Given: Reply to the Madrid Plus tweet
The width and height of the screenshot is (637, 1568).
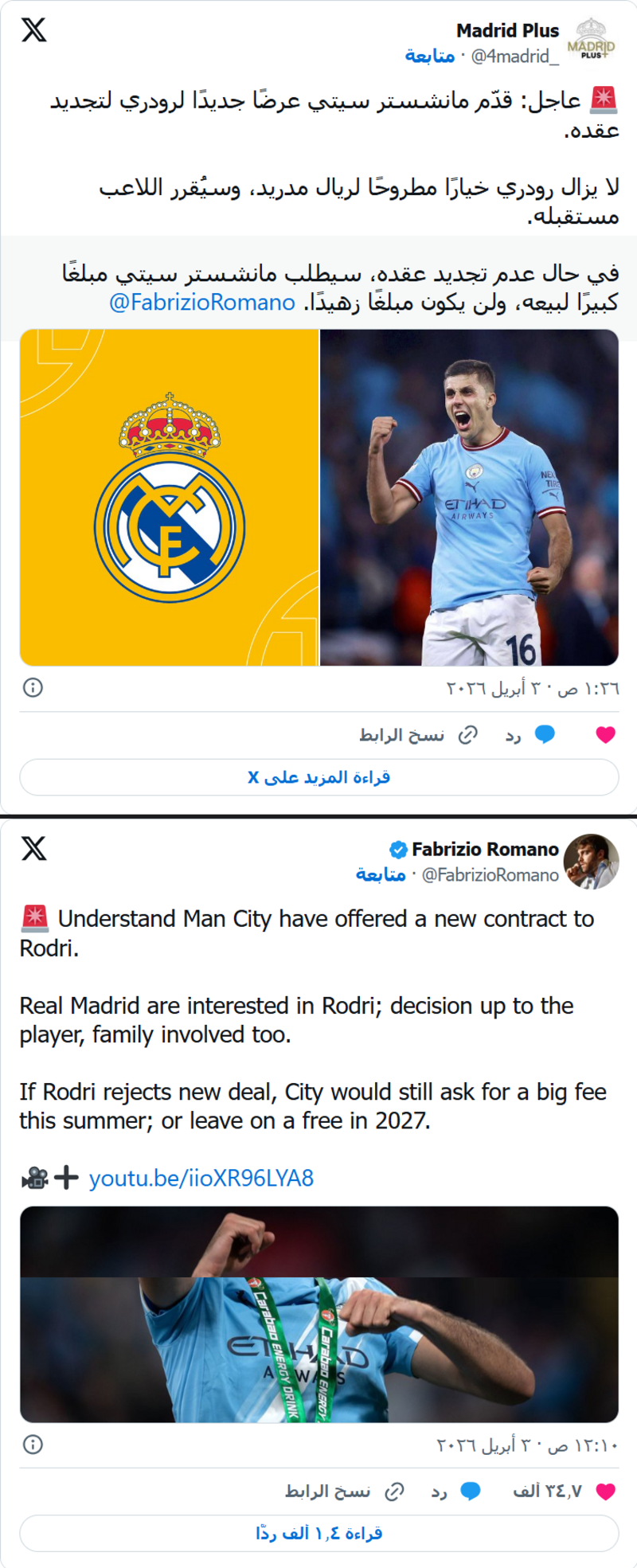Looking at the screenshot, I should (x=531, y=734).
